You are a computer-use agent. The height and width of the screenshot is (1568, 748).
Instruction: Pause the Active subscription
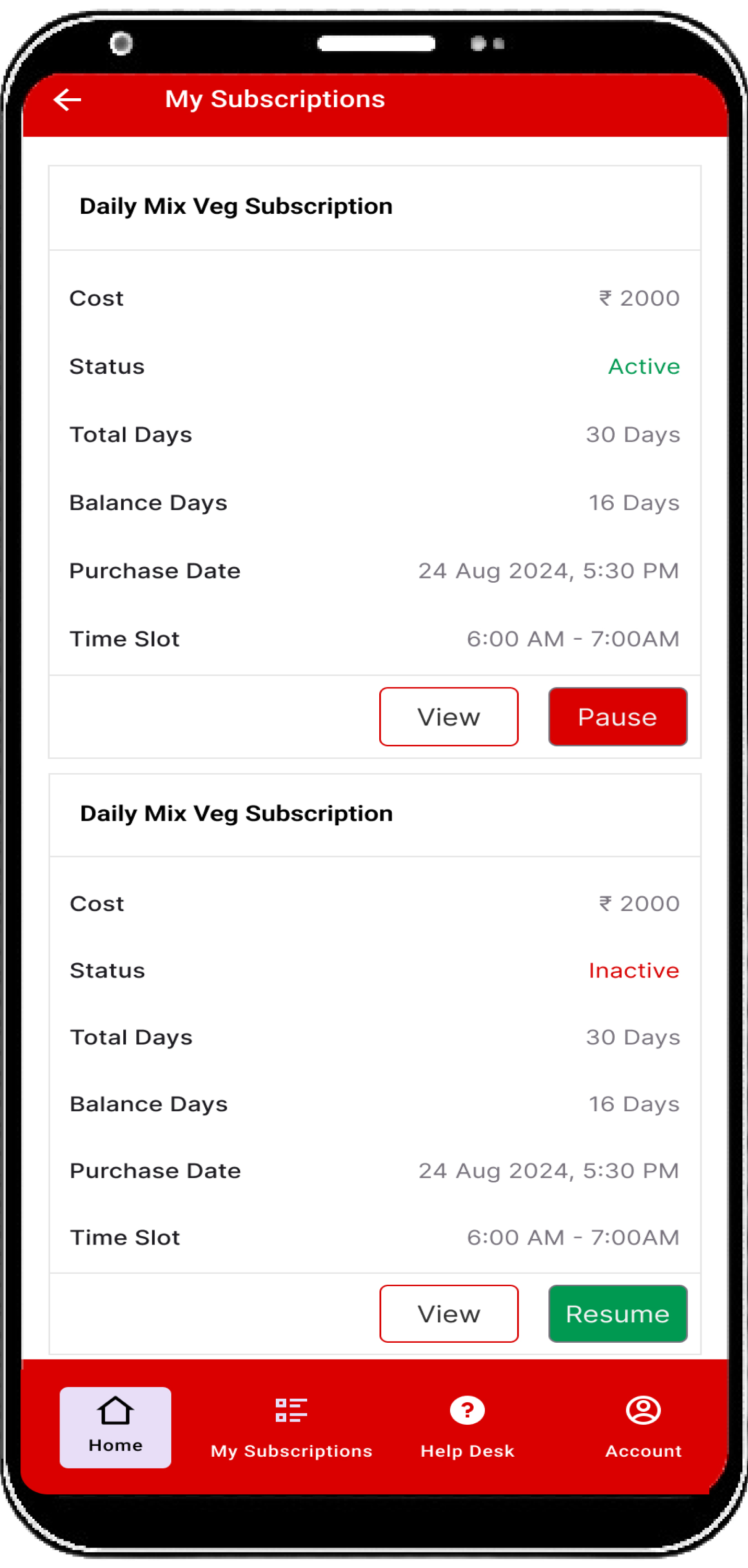[x=617, y=717]
